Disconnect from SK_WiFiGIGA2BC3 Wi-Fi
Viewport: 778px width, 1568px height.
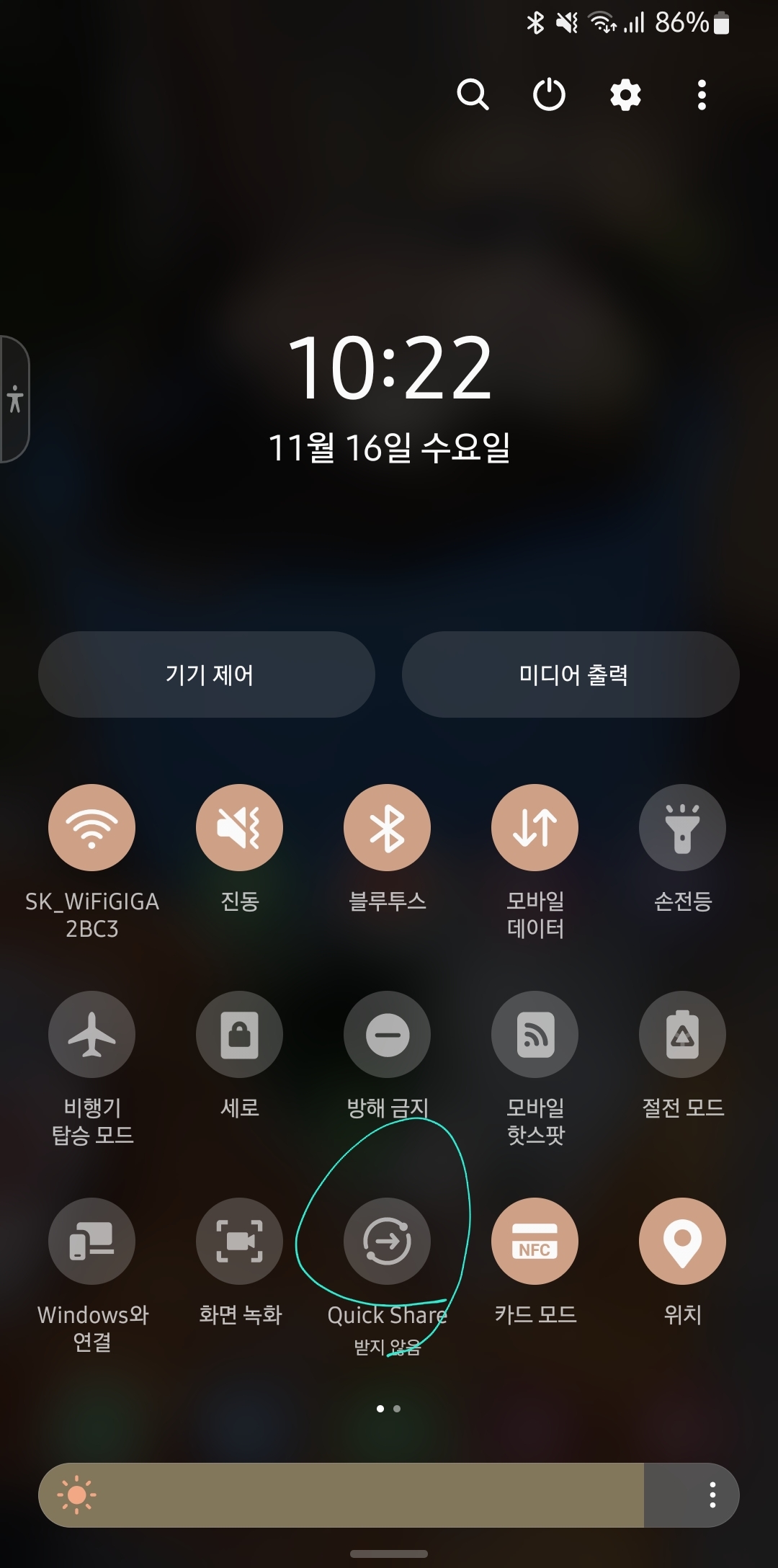(92, 827)
